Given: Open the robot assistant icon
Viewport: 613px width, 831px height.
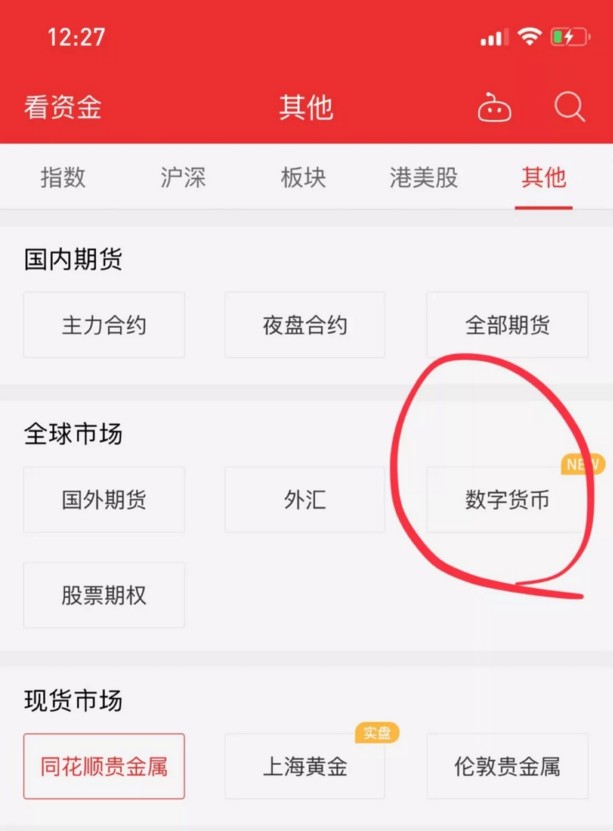Looking at the screenshot, I should (494, 108).
